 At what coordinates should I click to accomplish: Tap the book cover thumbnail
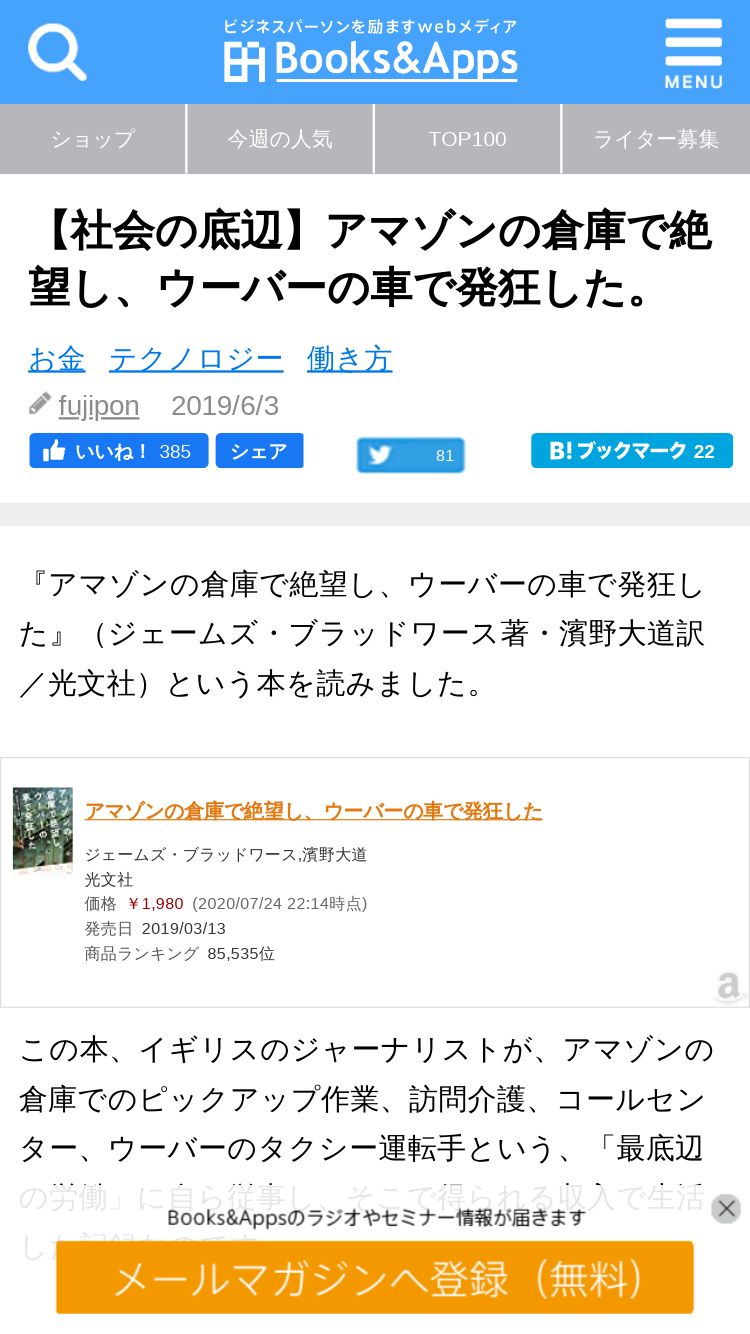point(43,830)
